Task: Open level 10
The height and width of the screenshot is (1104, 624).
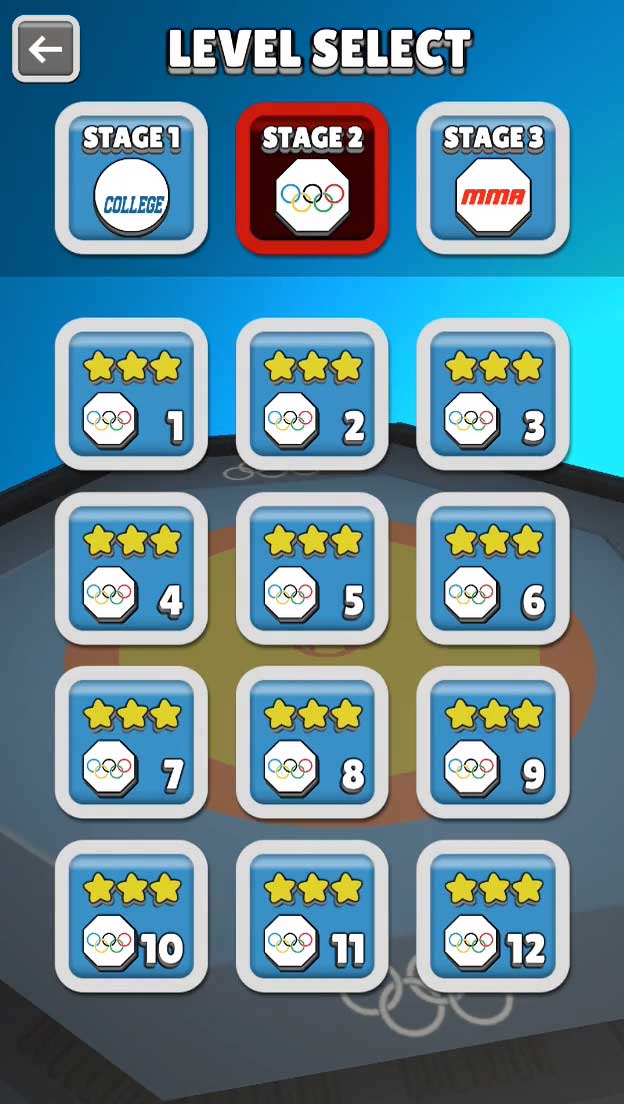Action: pos(131,916)
